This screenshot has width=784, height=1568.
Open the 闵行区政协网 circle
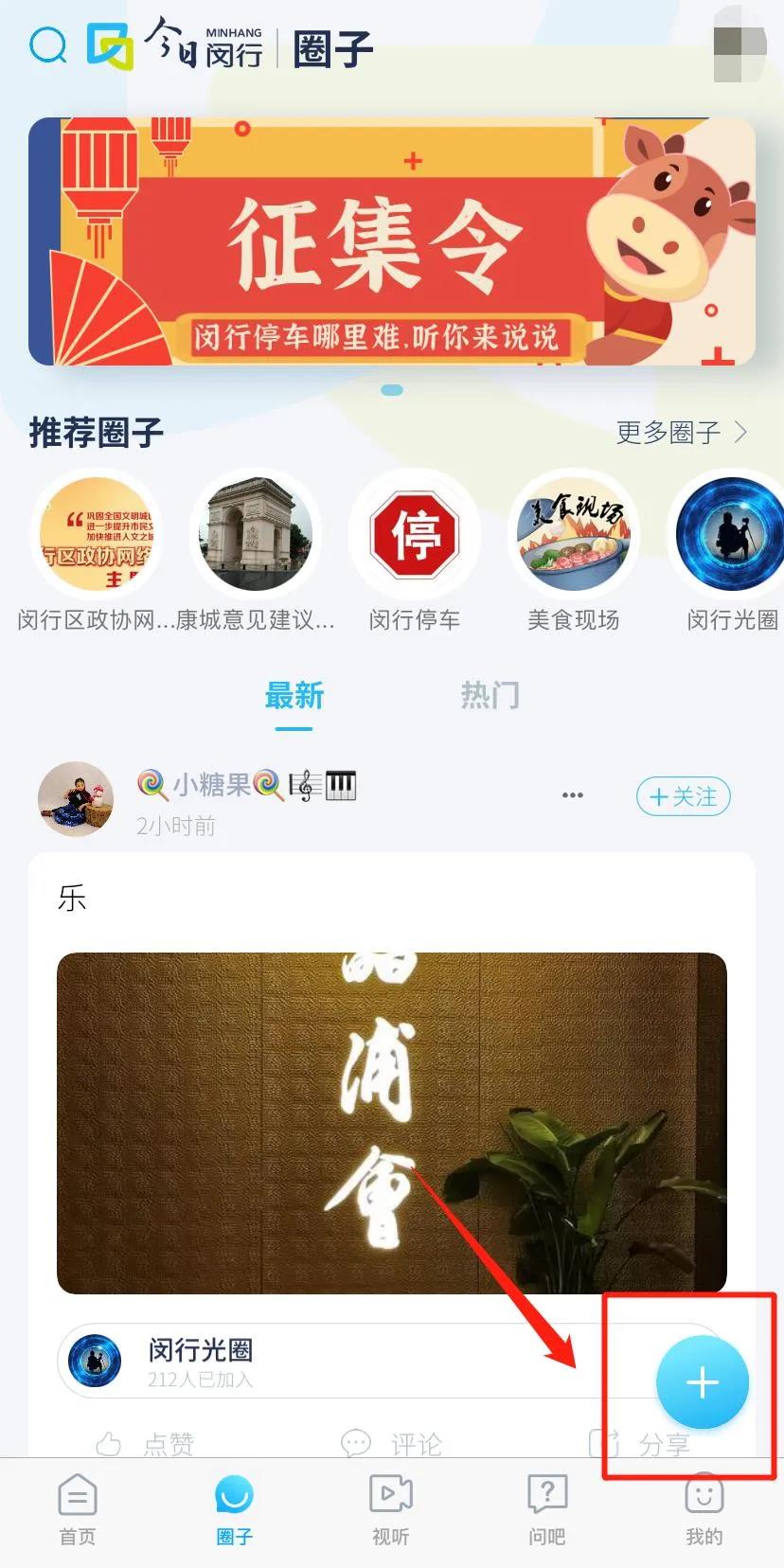[x=96, y=535]
